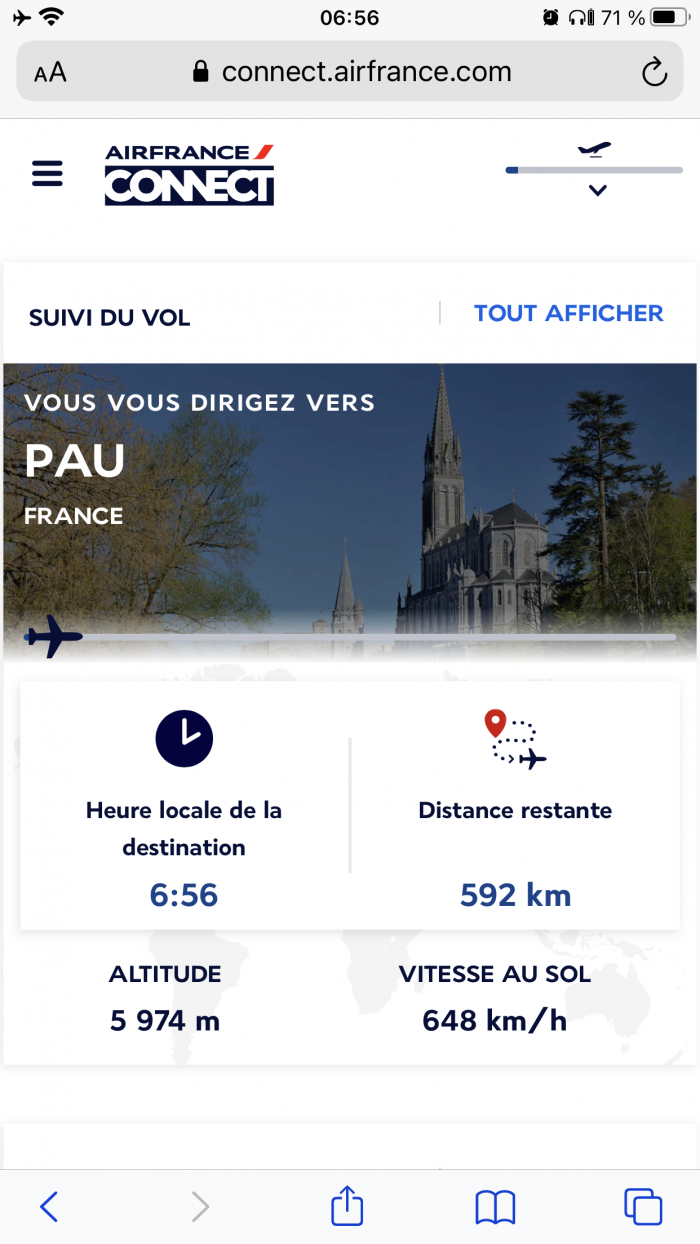The image size is (700, 1244).
Task: Share this page
Action: click(x=346, y=1206)
